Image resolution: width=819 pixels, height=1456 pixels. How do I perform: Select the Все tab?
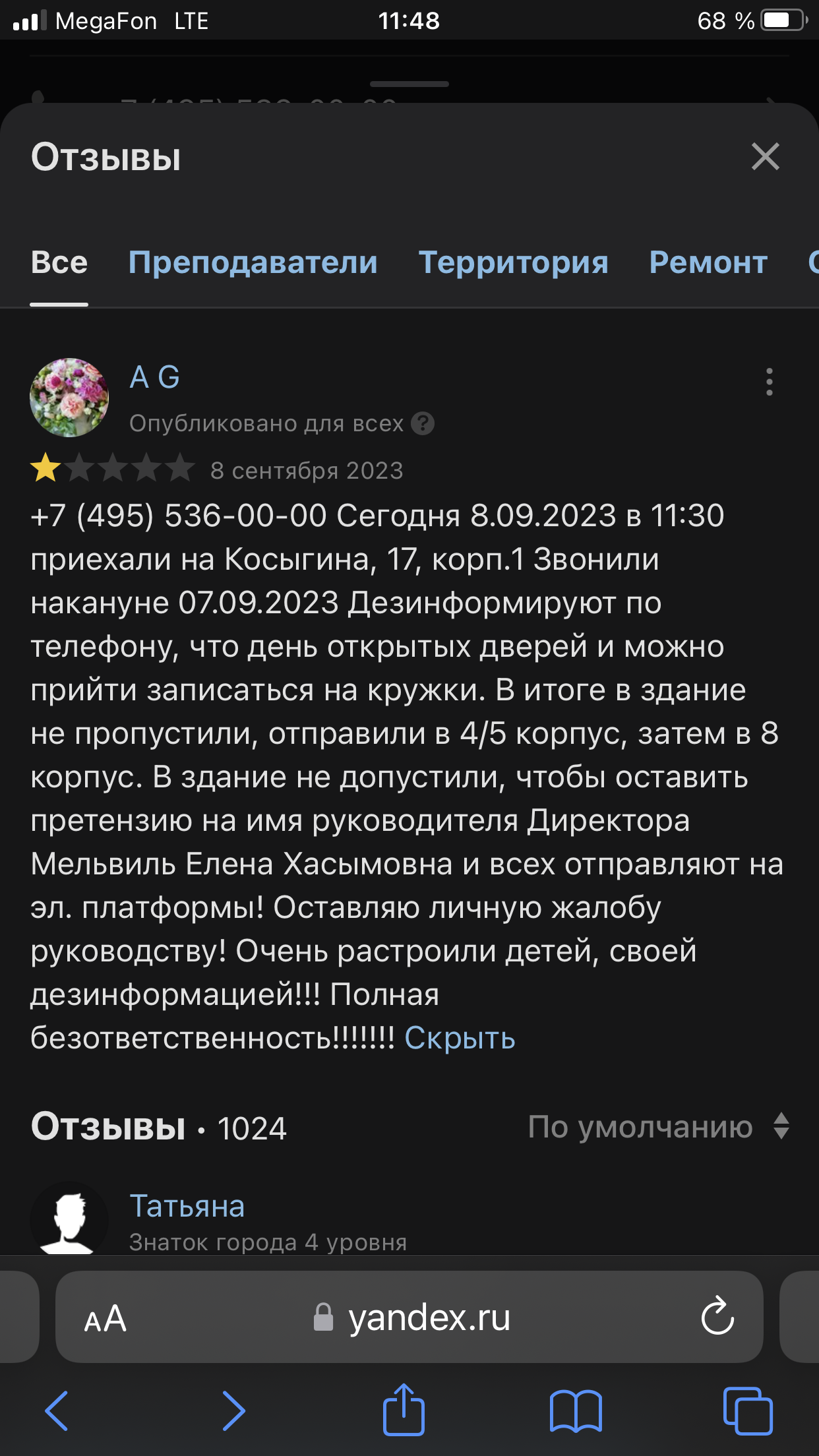(59, 263)
